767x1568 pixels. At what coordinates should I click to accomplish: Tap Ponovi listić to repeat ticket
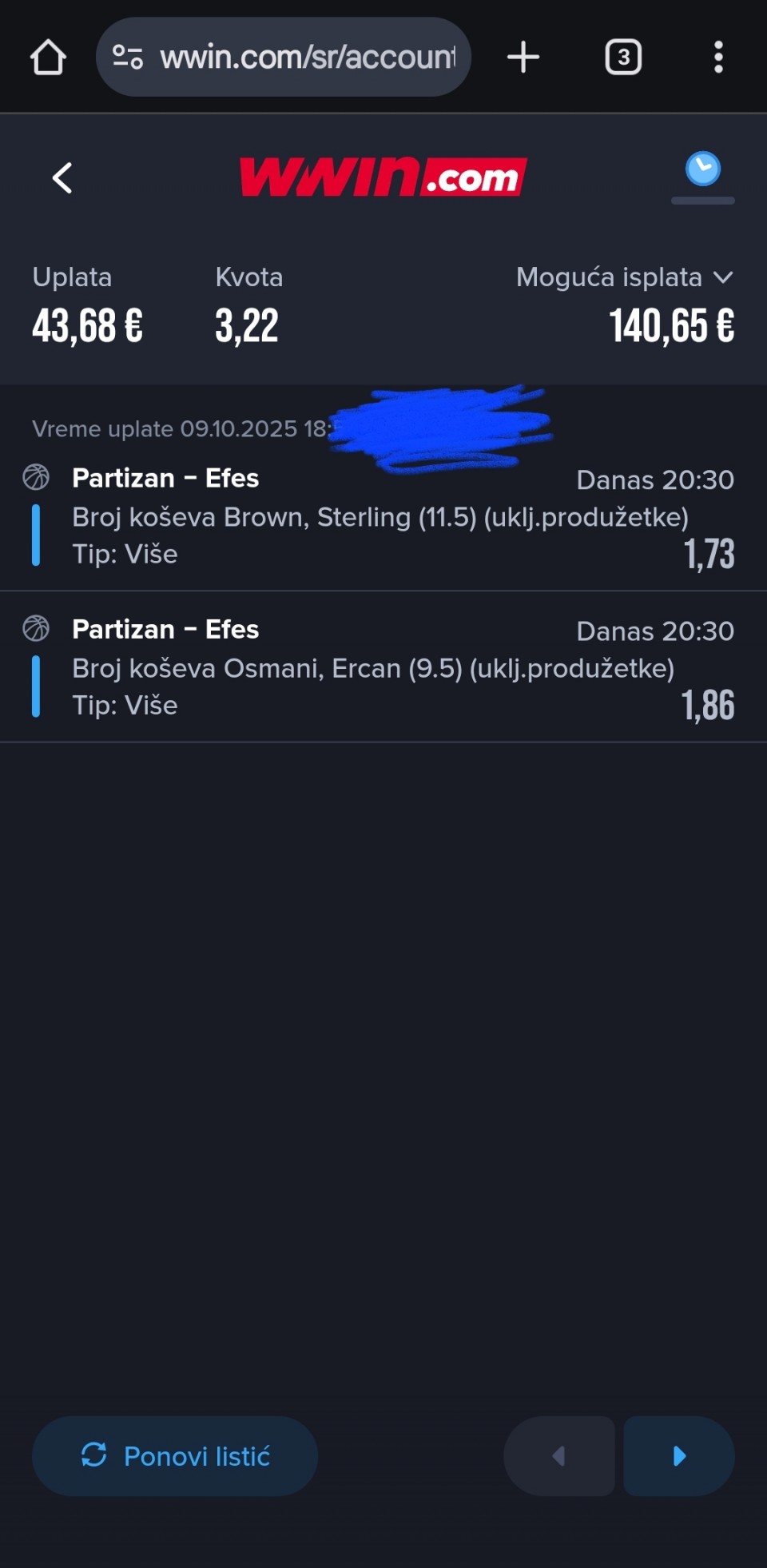tap(175, 1455)
